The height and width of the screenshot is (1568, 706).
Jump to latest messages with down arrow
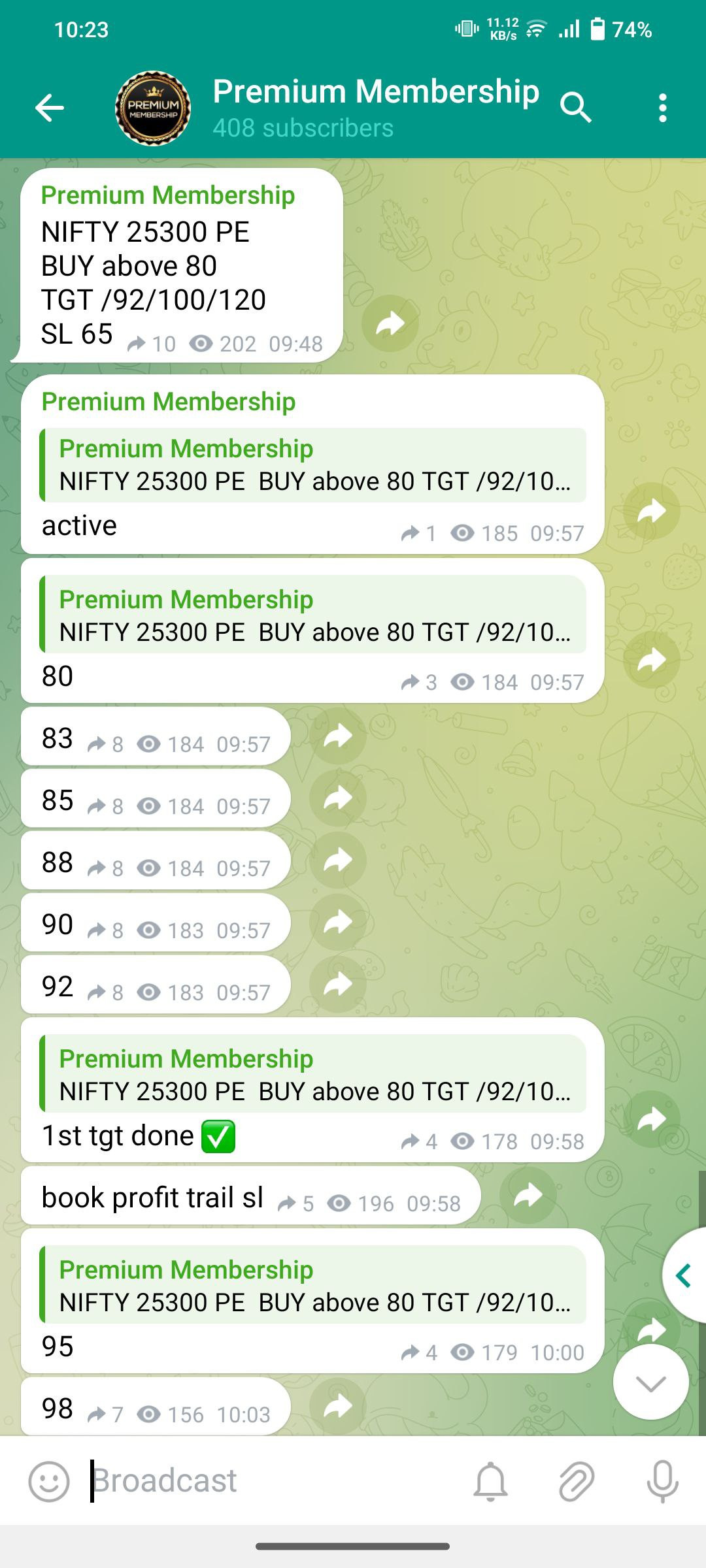(x=650, y=1382)
